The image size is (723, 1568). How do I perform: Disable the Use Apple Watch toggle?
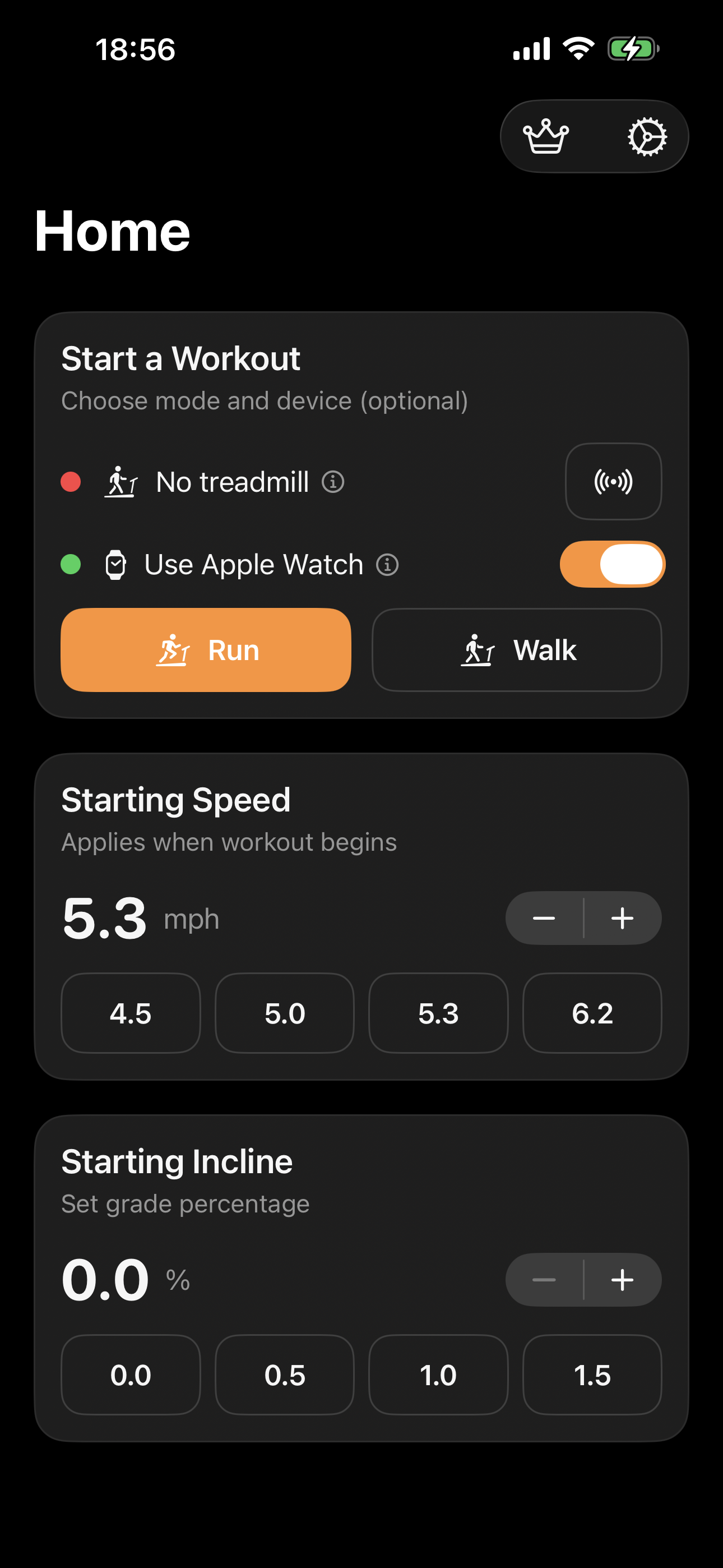tap(612, 564)
